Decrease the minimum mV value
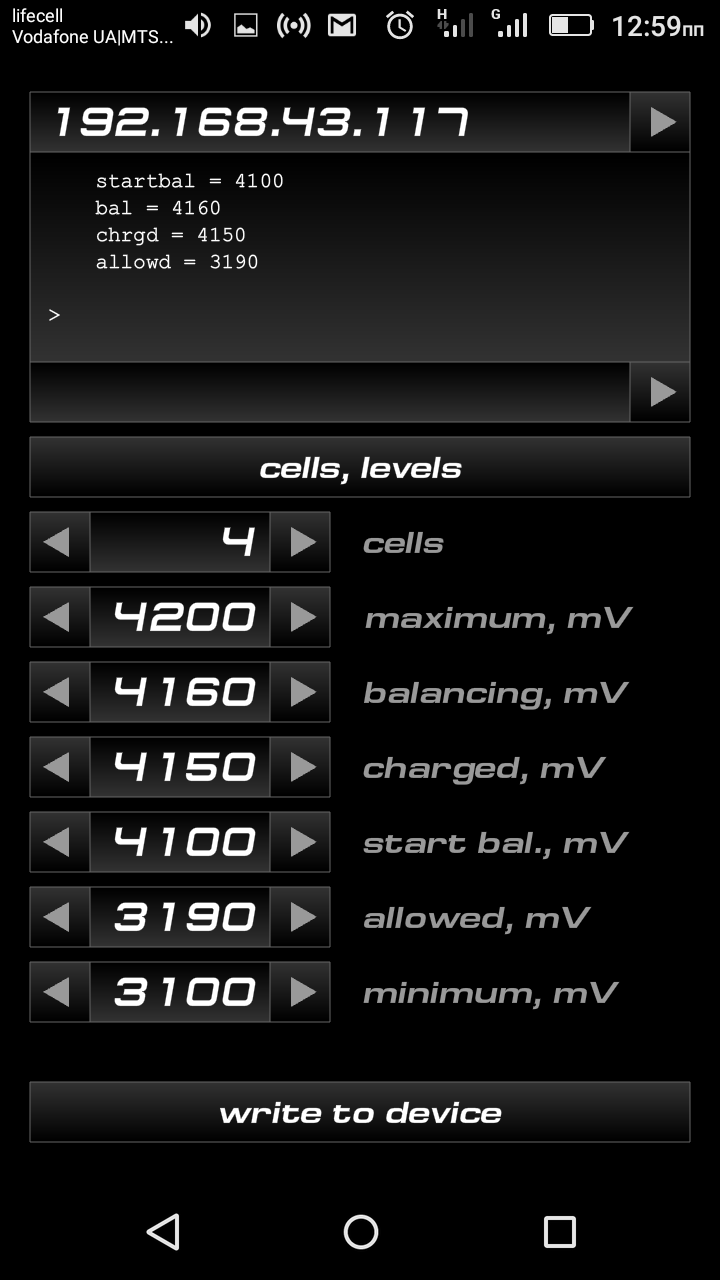Image resolution: width=720 pixels, height=1280 pixels. click(60, 992)
